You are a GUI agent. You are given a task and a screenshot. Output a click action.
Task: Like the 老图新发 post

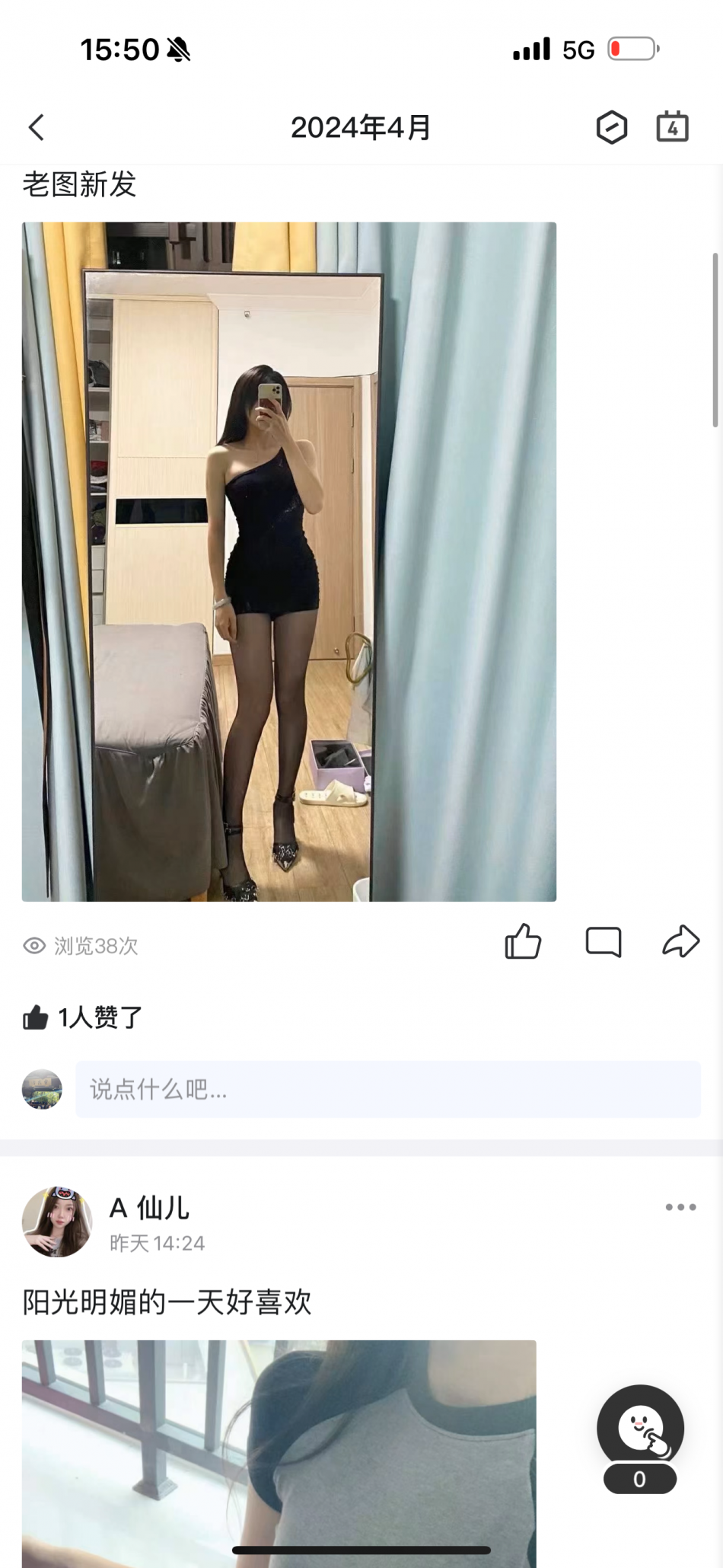[x=523, y=941]
